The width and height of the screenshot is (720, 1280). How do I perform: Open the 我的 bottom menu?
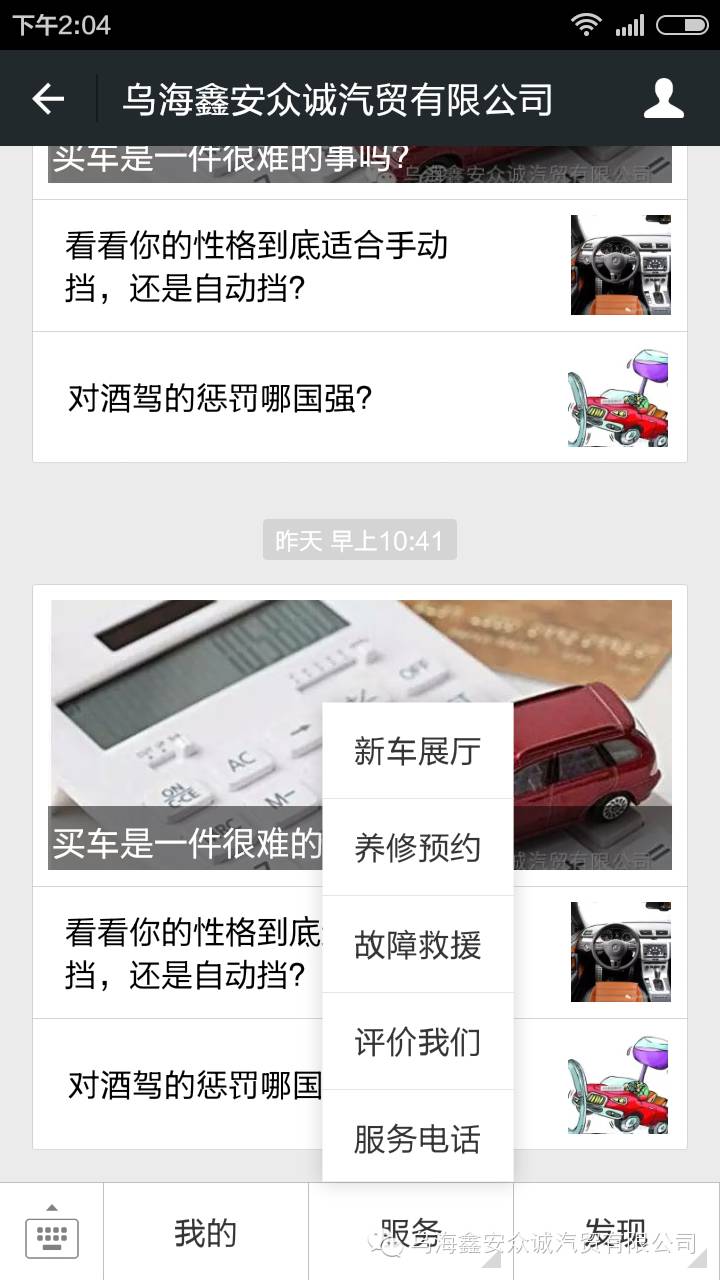coord(205,1233)
